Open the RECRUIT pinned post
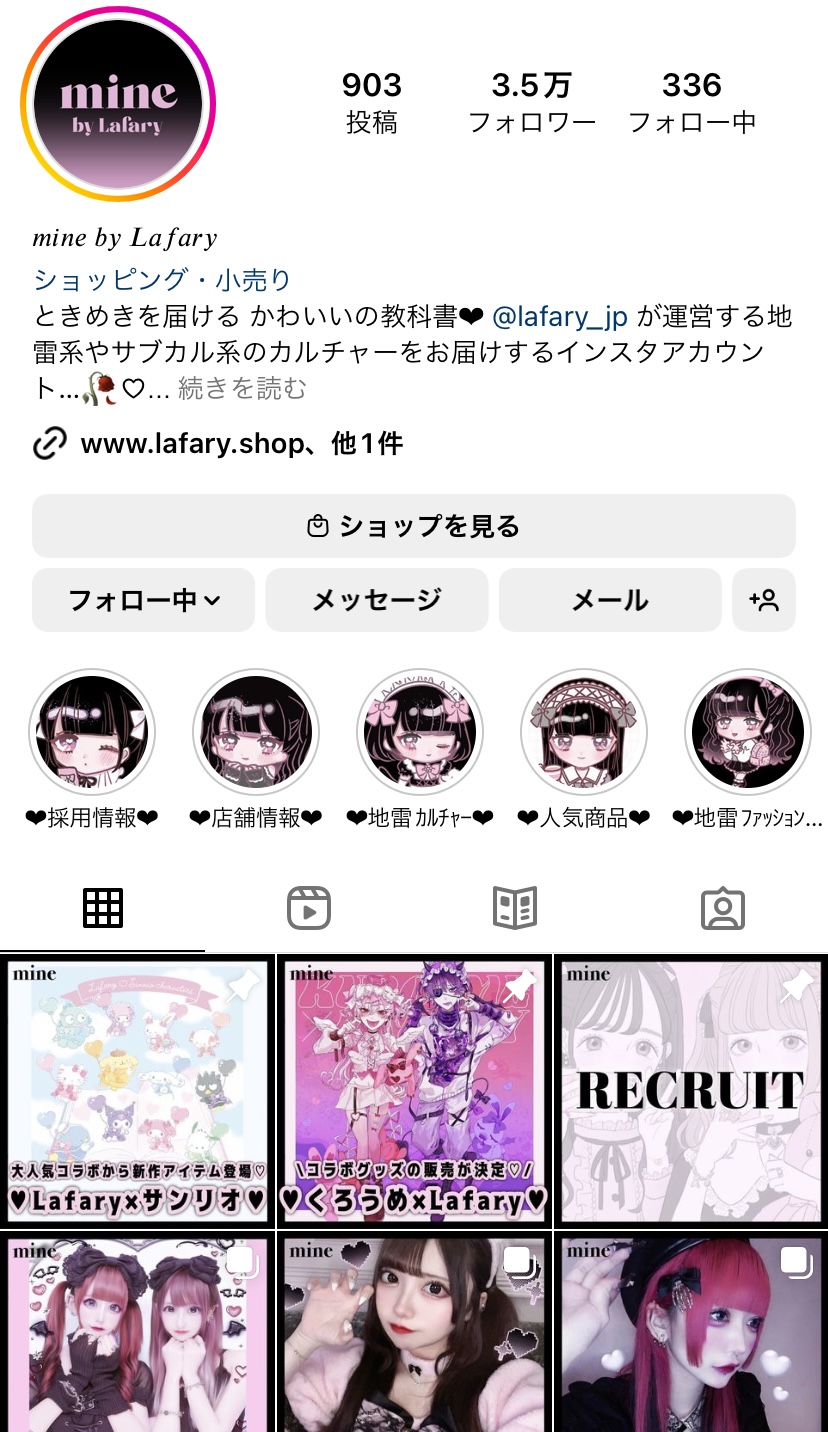The width and height of the screenshot is (828, 1432). pyautogui.click(x=691, y=1090)
